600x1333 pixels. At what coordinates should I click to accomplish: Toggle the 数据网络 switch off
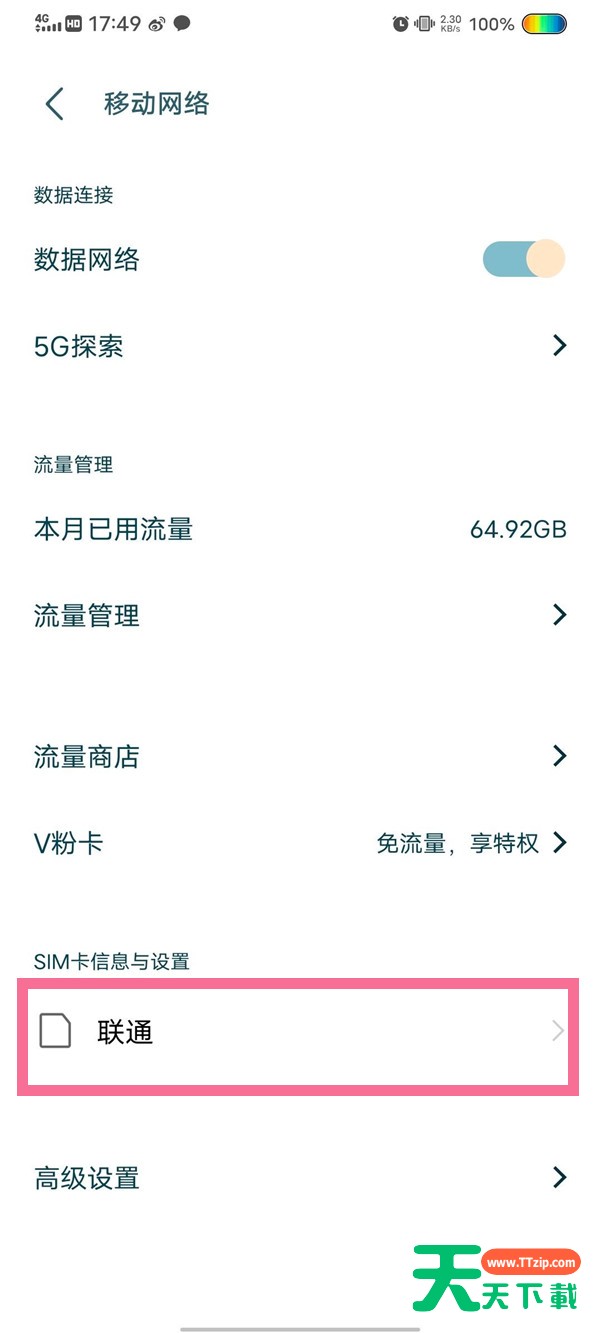pyautogui.click(x=524, y=259)
